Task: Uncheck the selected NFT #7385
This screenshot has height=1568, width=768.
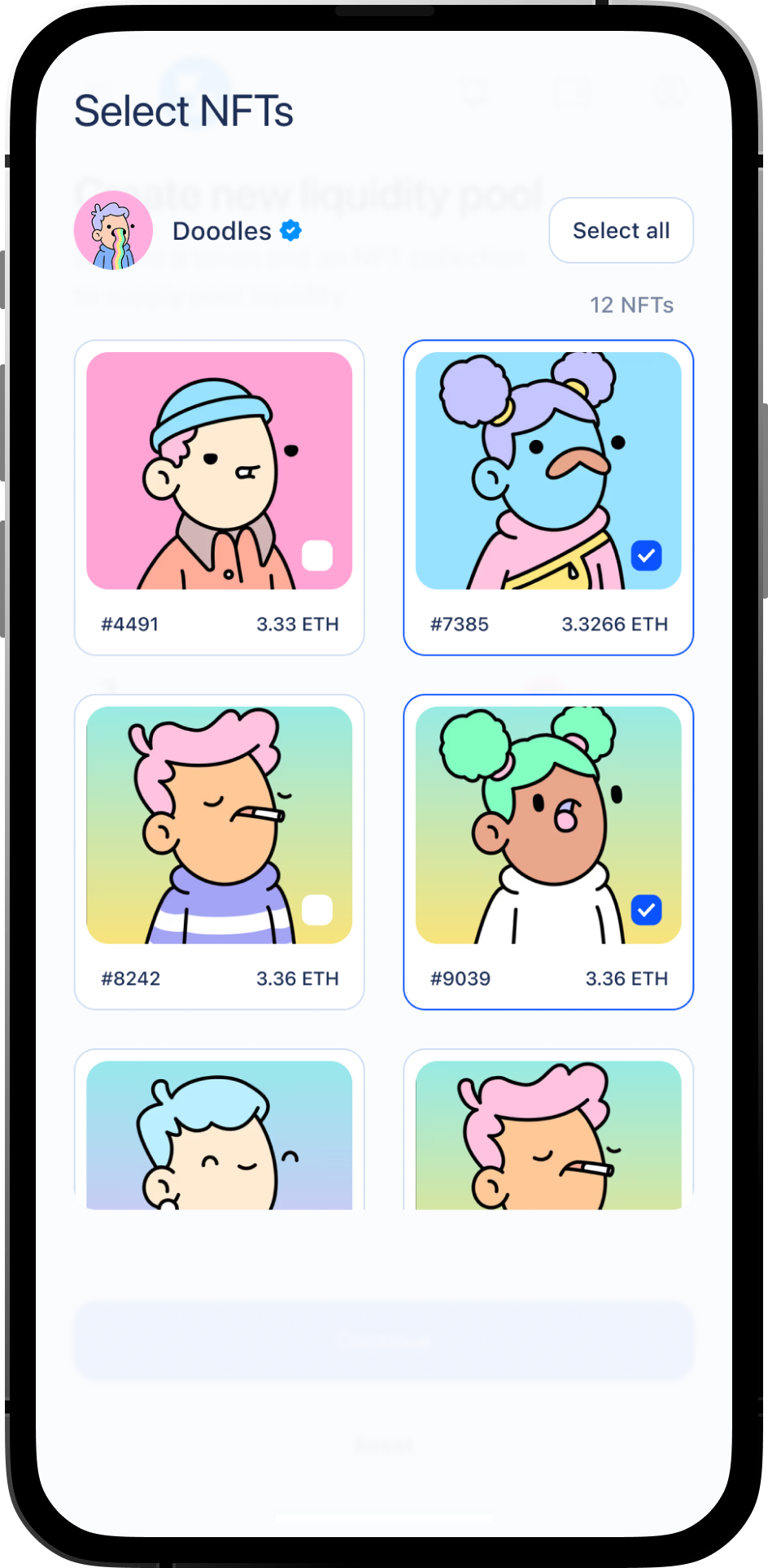Action: pos(646,555)
